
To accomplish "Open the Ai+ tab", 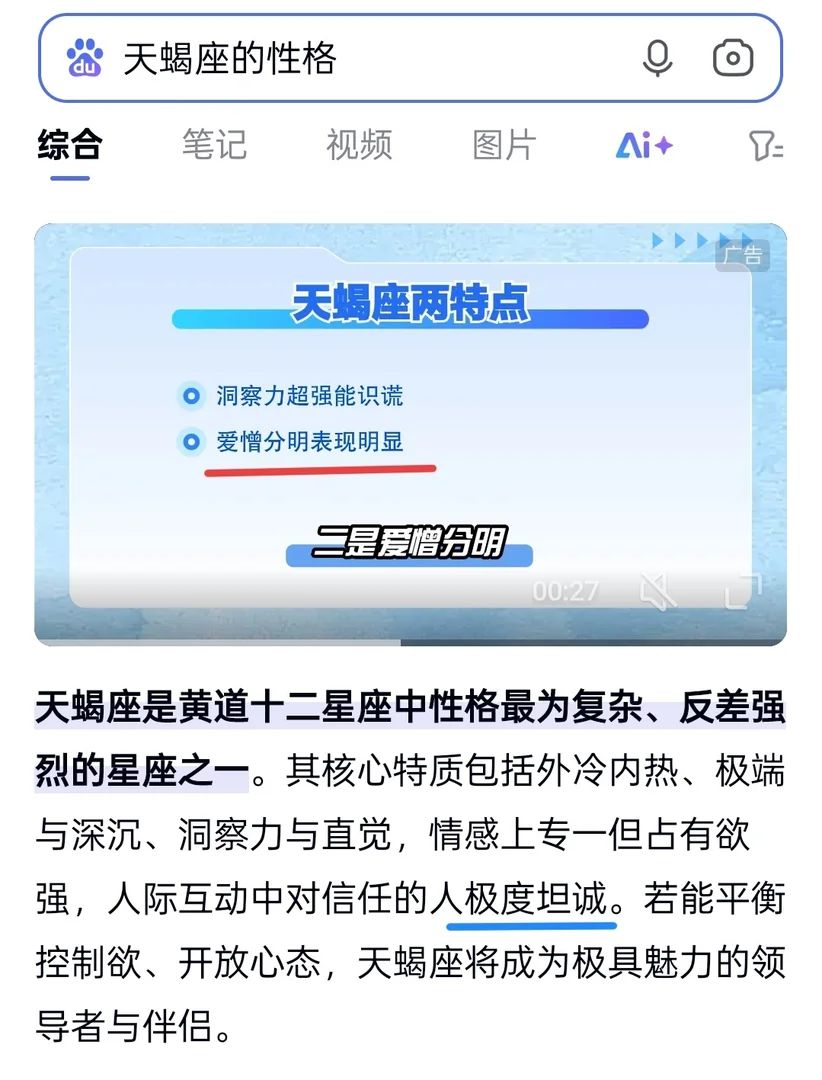I will pos(643,147).
